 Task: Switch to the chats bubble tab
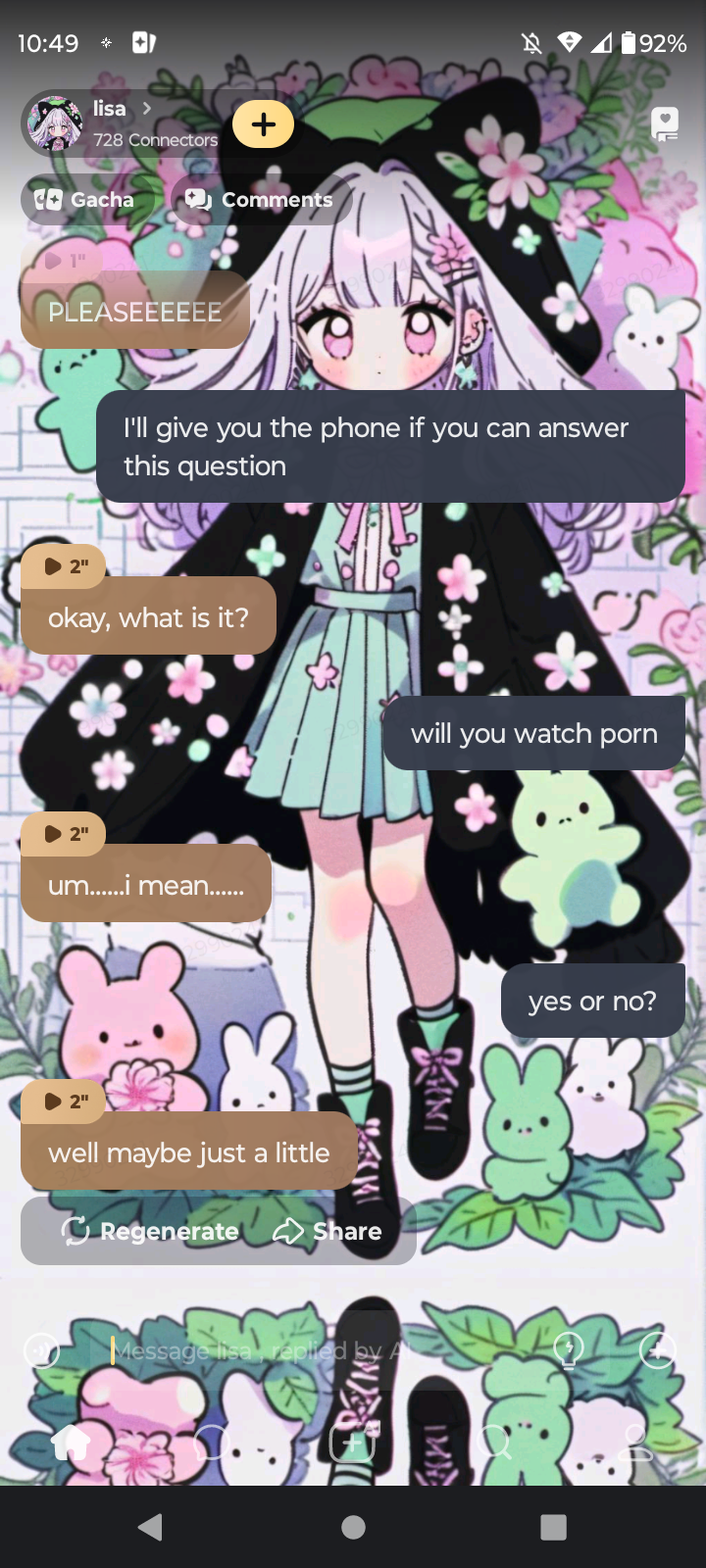point(211,1442)
